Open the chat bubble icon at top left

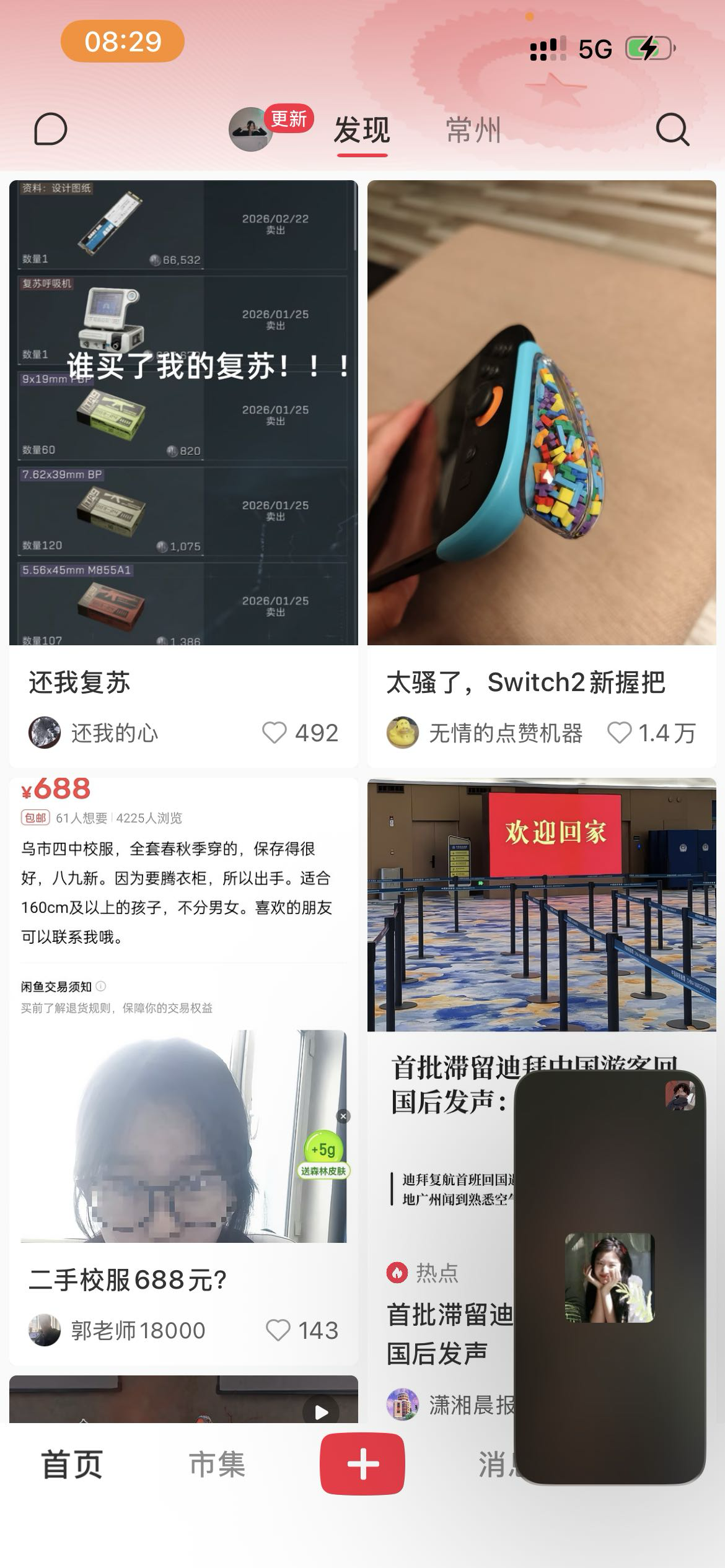50,129
